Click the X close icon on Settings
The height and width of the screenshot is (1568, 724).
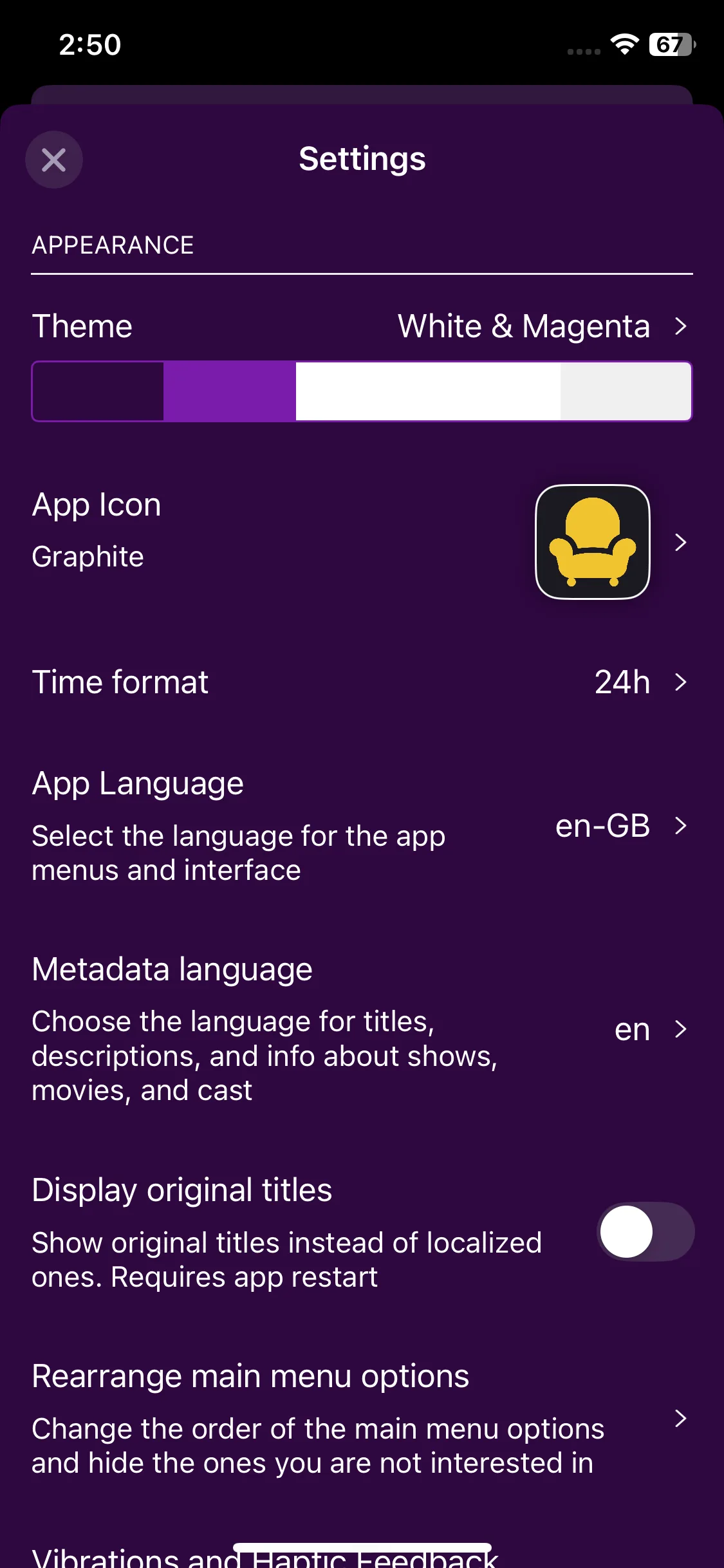click(x=53, y=159)
